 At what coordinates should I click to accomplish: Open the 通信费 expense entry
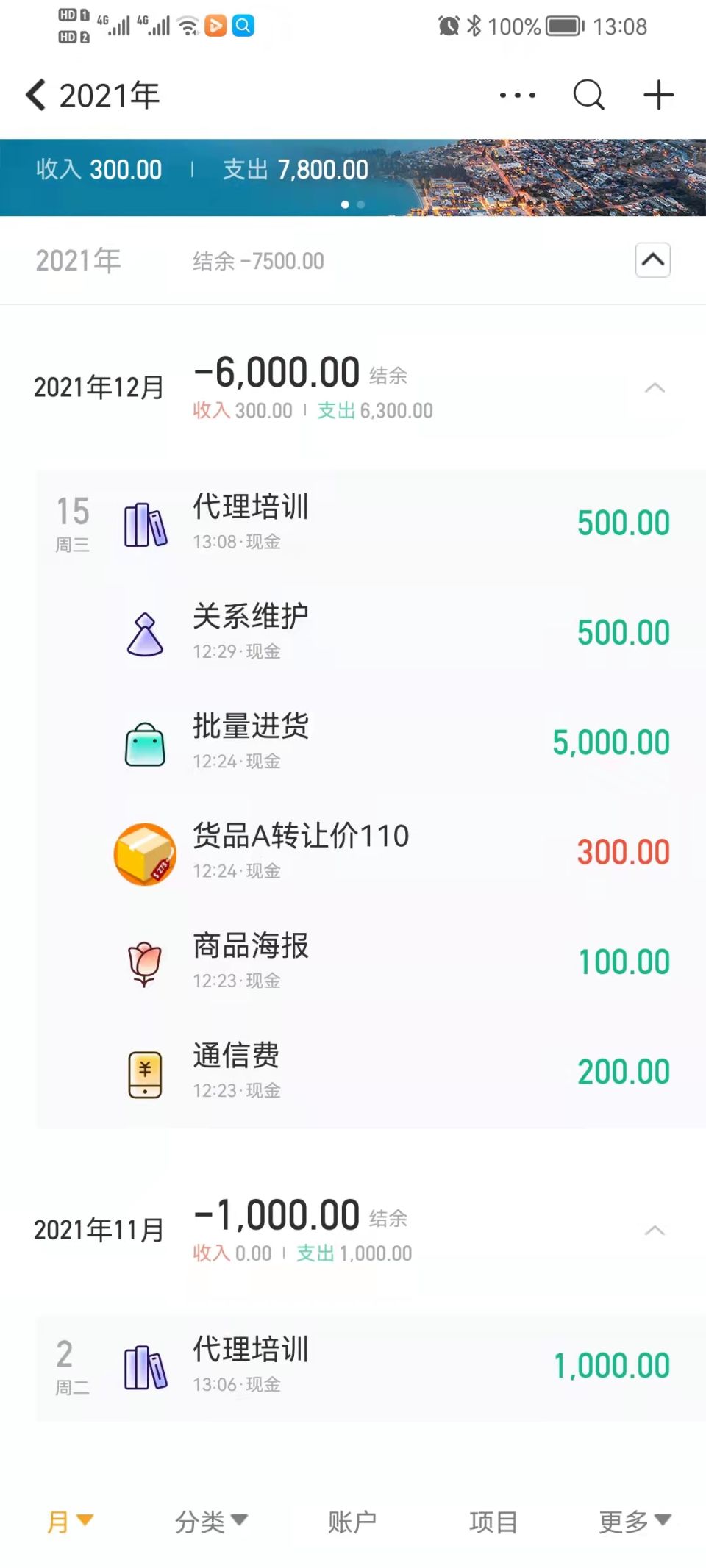click(x=371, y=1072)
